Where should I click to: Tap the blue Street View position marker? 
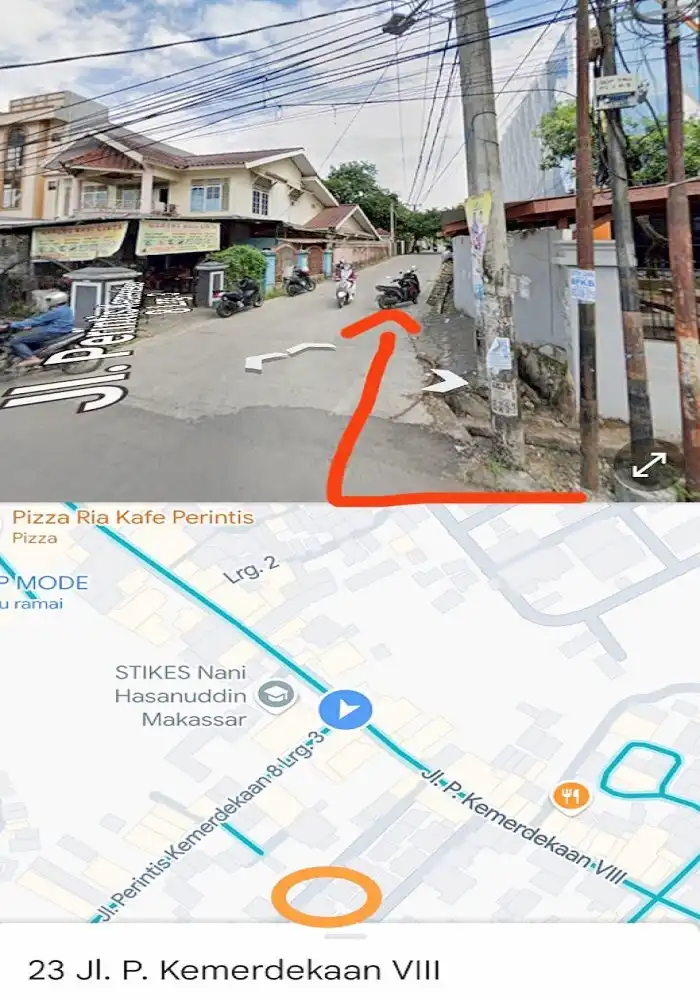pyautogui.click(x=346, y=710)
